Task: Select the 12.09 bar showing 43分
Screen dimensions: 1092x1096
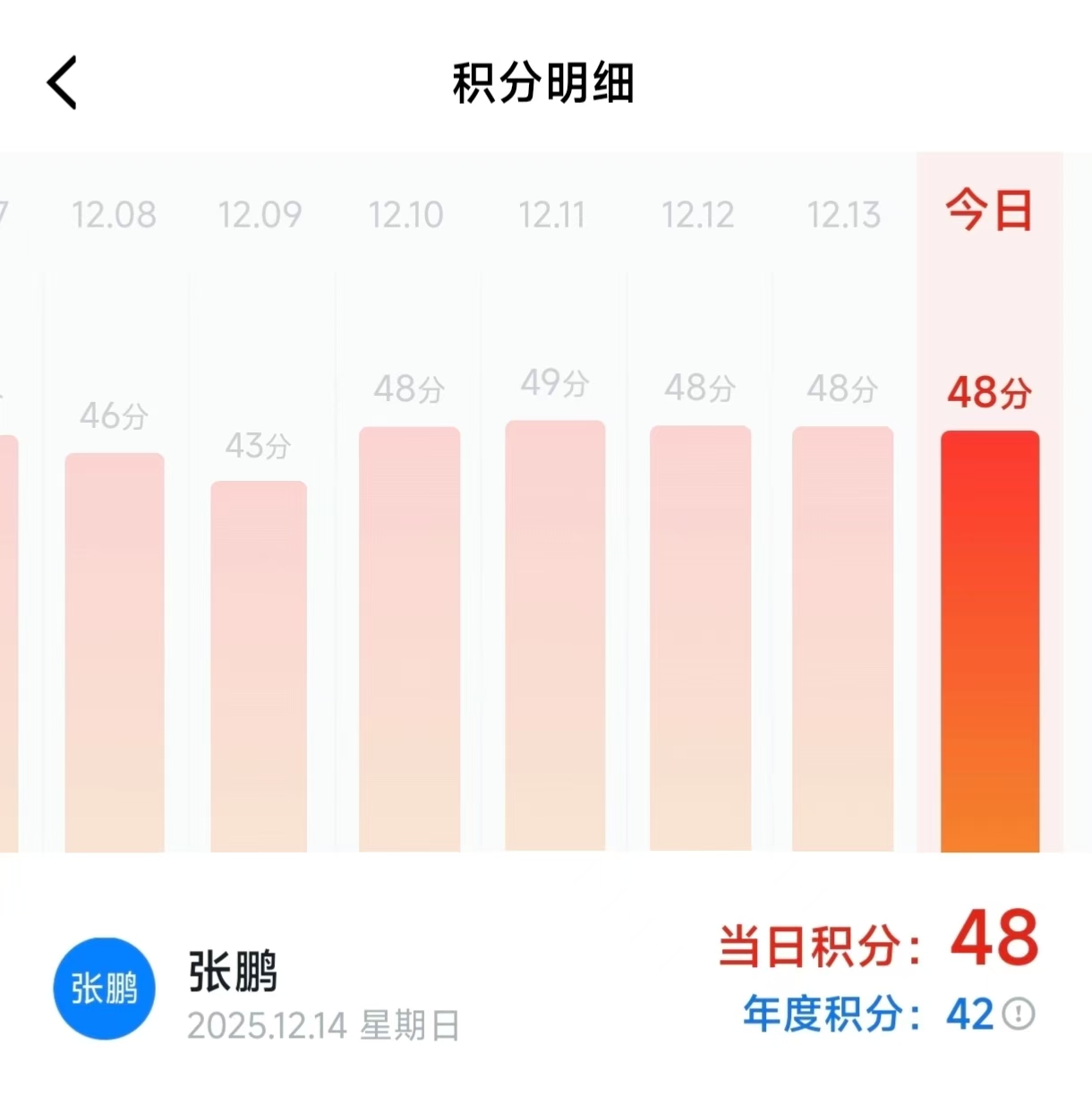Action: (259, 666)
